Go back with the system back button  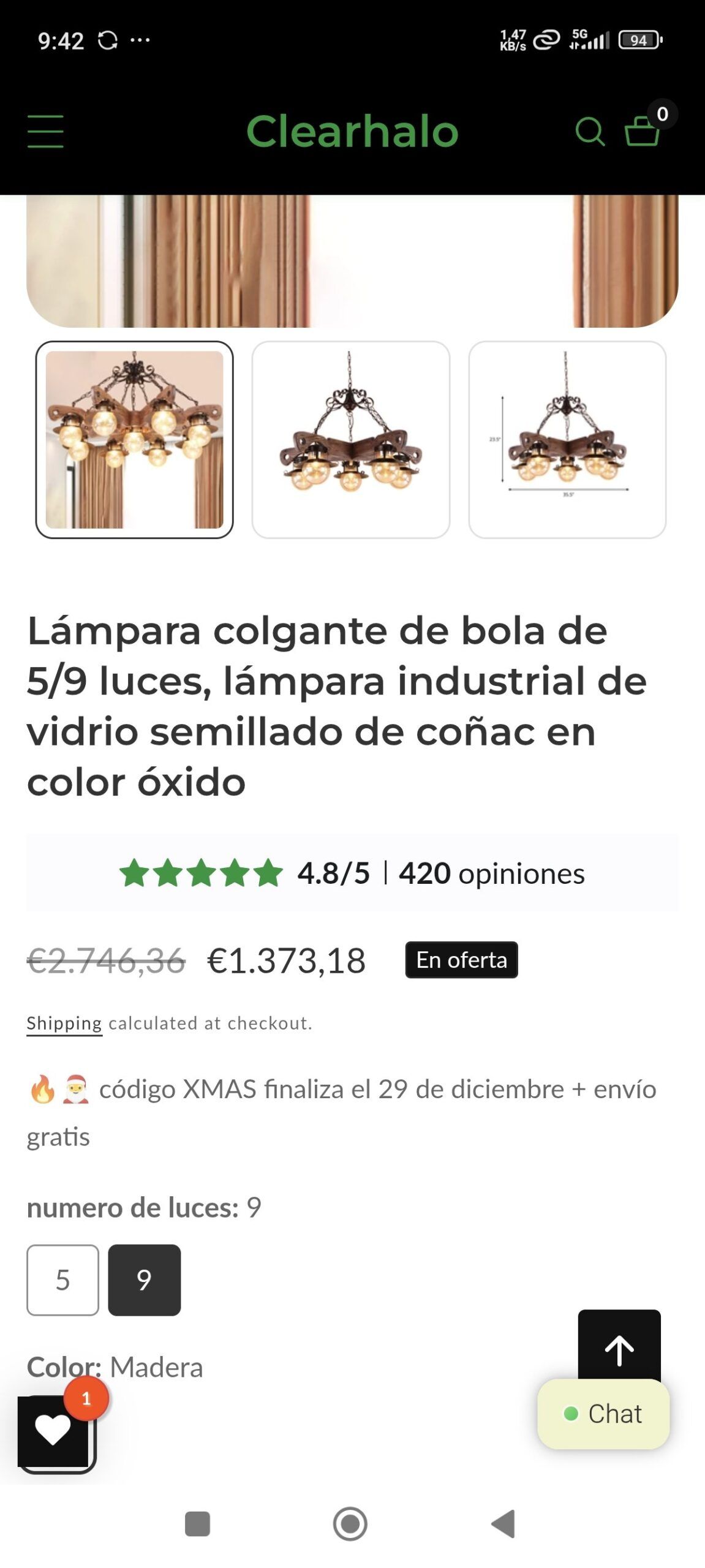[x=503, y=1524]
